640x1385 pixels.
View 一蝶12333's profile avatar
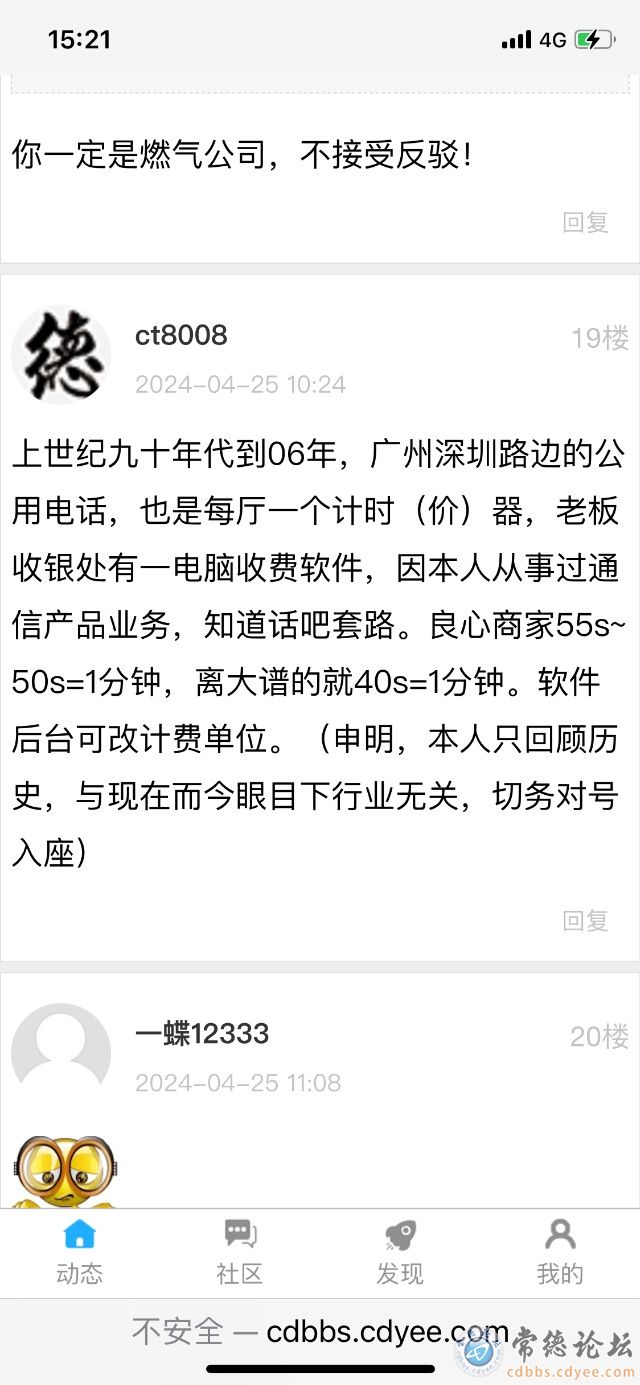(61, 1050)
